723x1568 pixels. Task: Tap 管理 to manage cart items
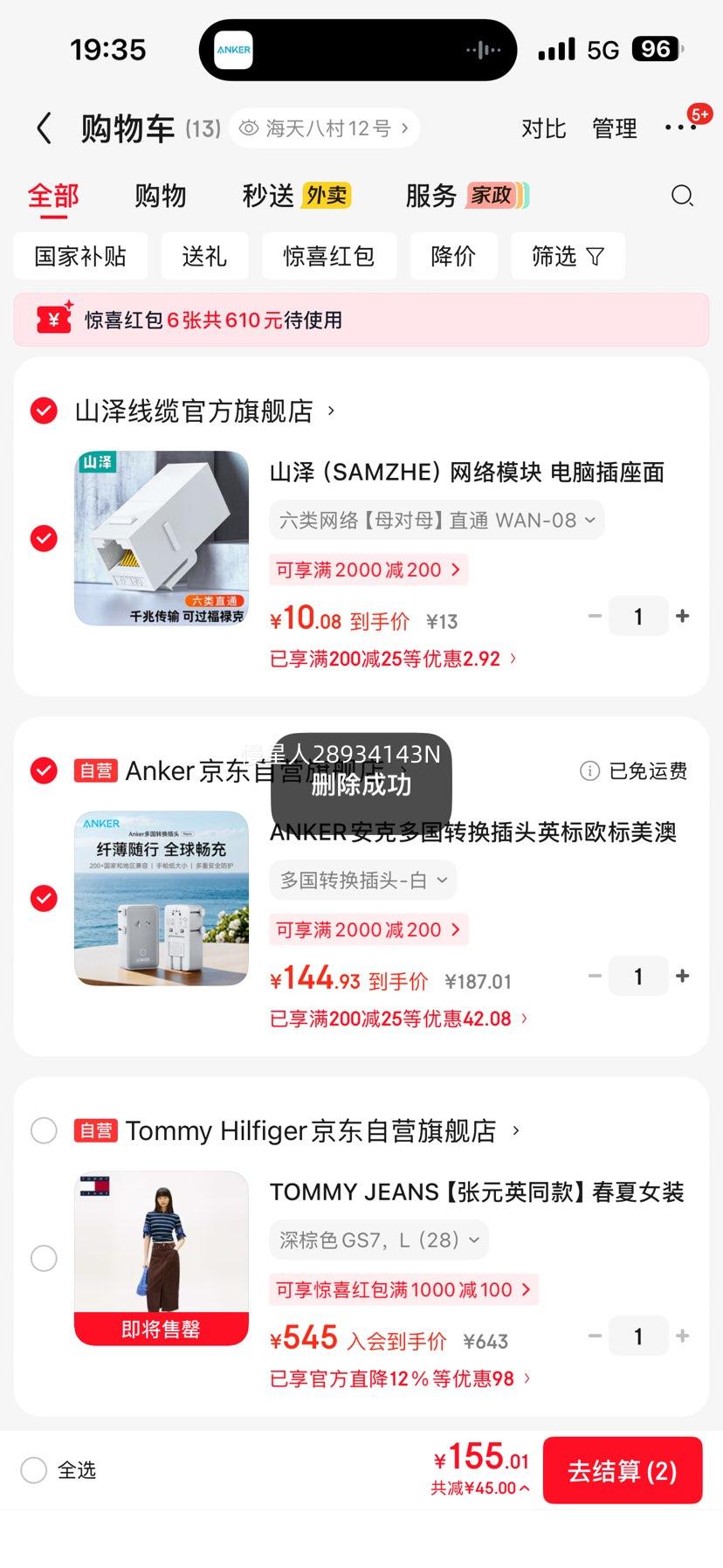614,128
